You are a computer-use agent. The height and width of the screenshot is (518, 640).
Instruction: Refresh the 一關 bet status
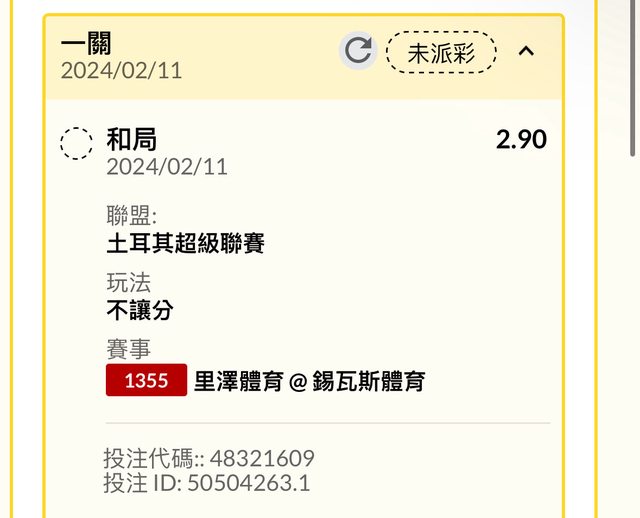coord(358,52)
